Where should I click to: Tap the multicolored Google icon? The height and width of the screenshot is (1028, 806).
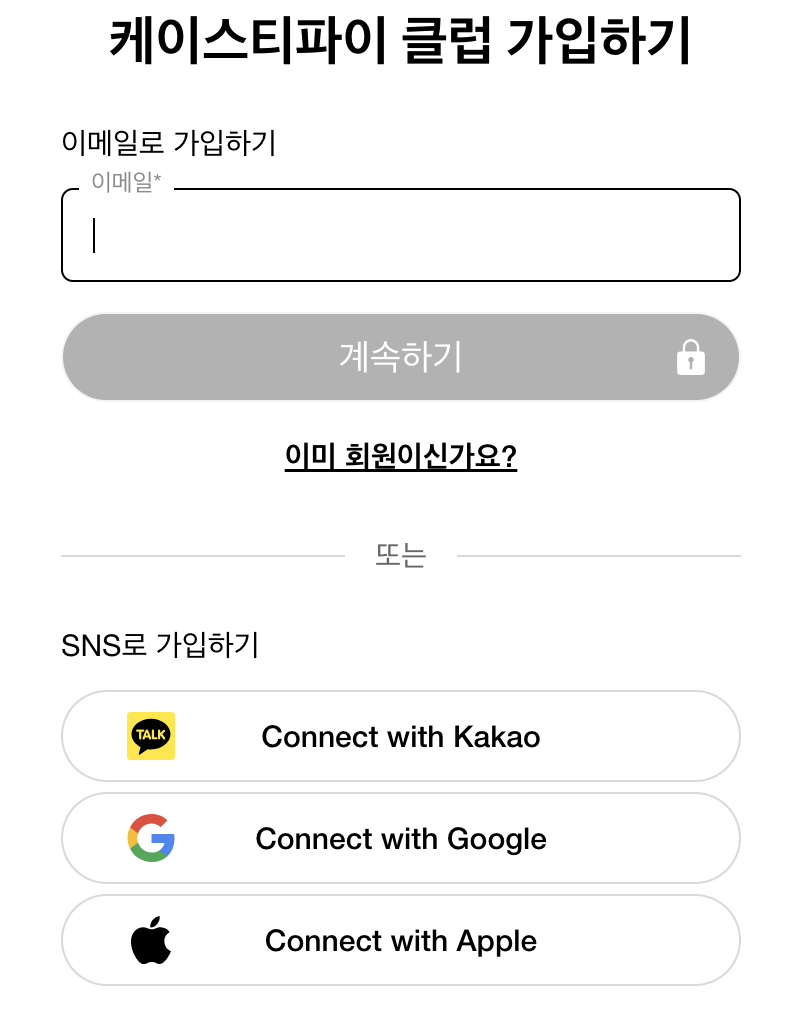149,838
